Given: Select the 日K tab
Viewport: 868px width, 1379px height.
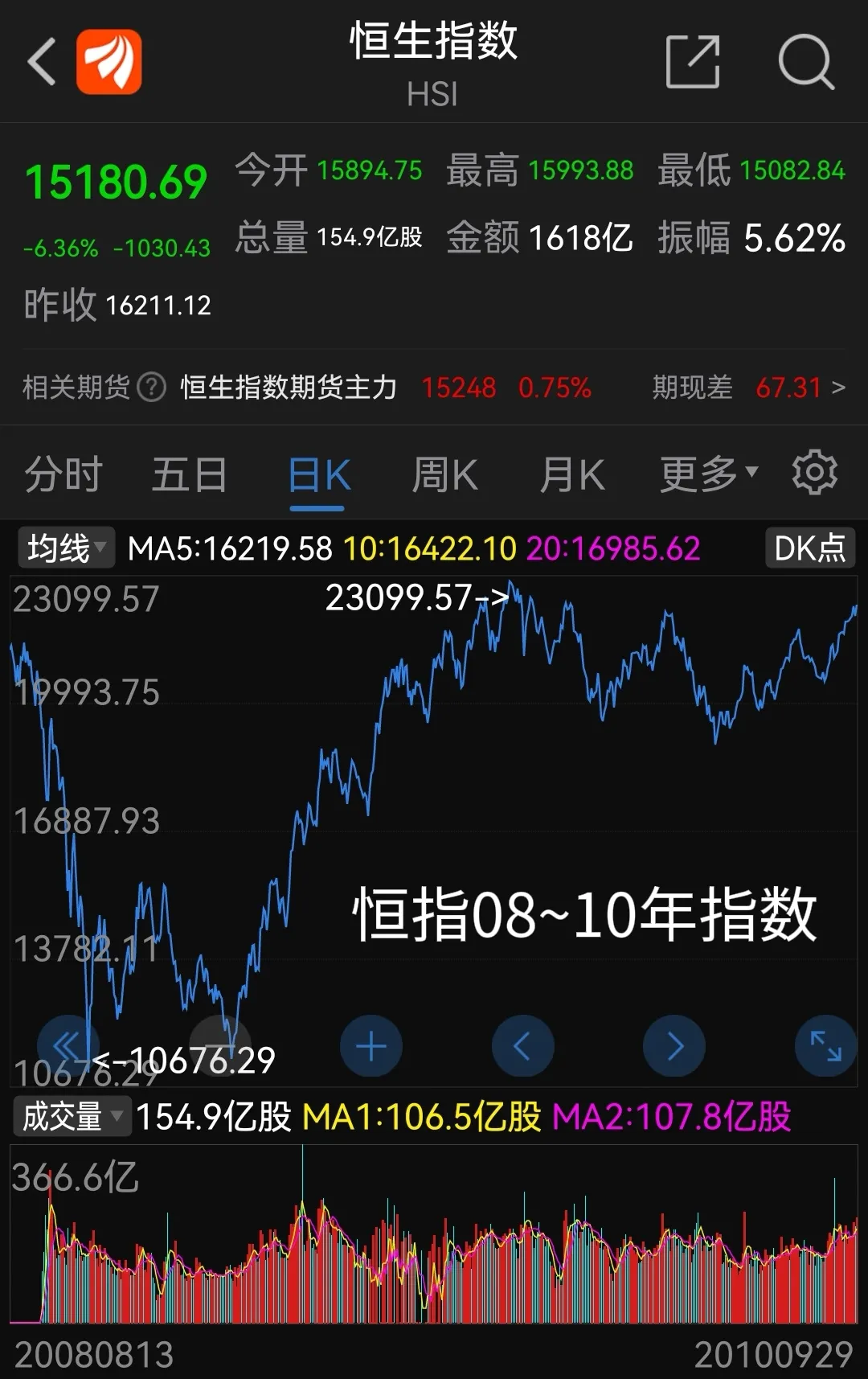Looking at the screenshot, I should coord(318,474).
